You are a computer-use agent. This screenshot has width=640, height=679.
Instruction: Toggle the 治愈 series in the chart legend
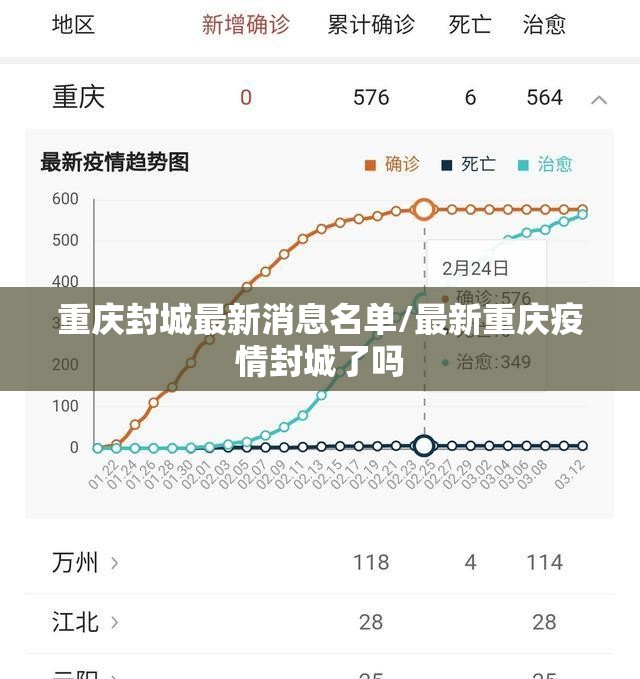545,164
